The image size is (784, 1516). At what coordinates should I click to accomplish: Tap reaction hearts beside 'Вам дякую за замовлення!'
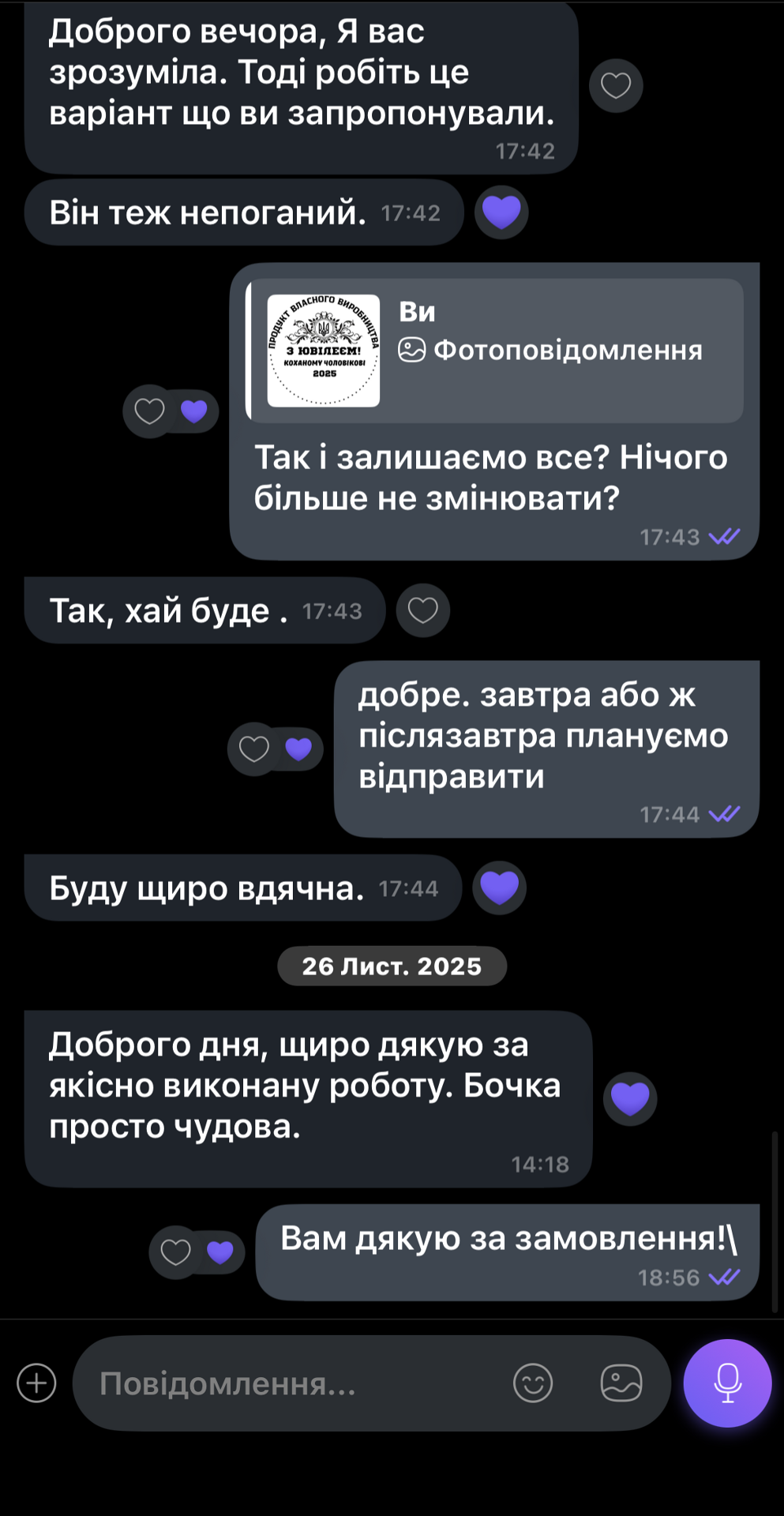(197, 1252)
